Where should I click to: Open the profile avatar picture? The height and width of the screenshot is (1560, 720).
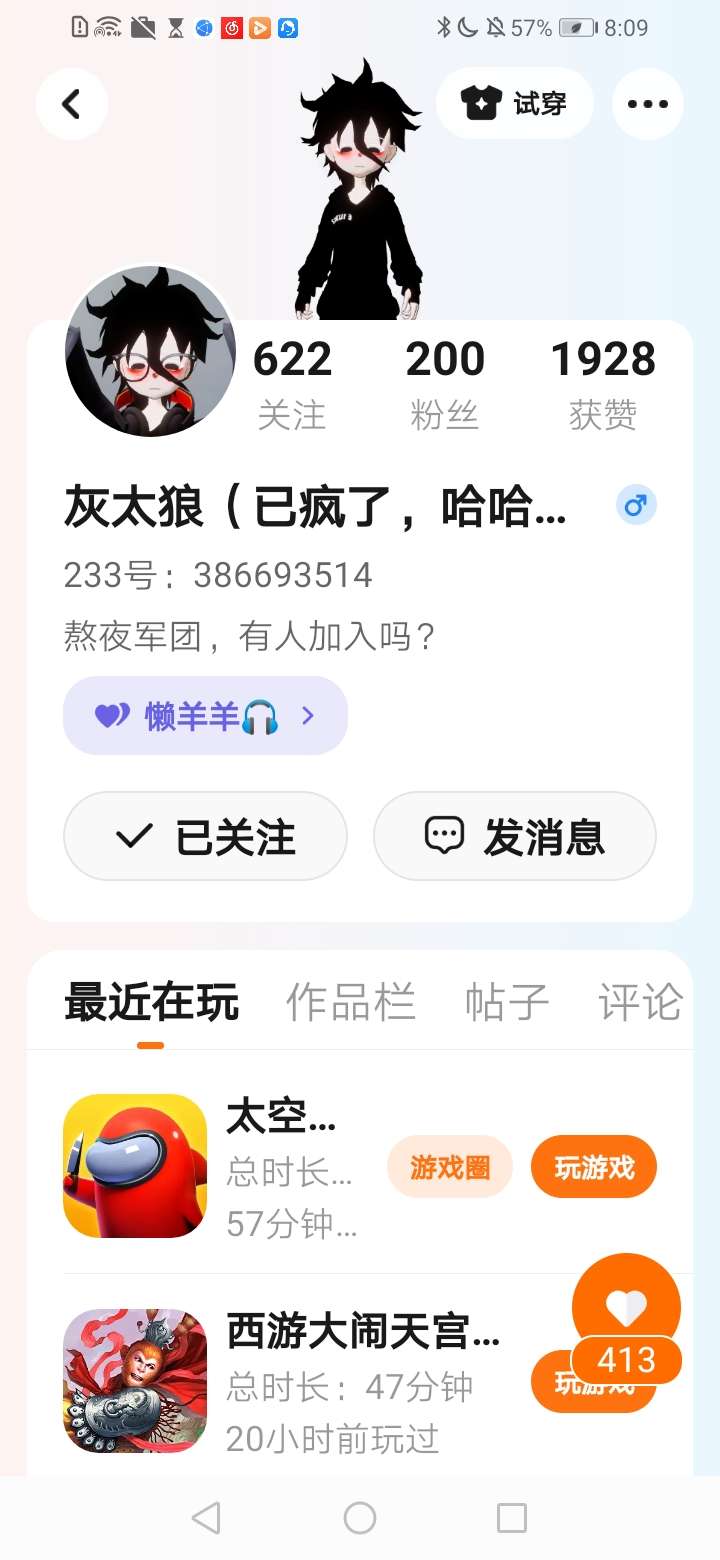click(x=150, y=351)
